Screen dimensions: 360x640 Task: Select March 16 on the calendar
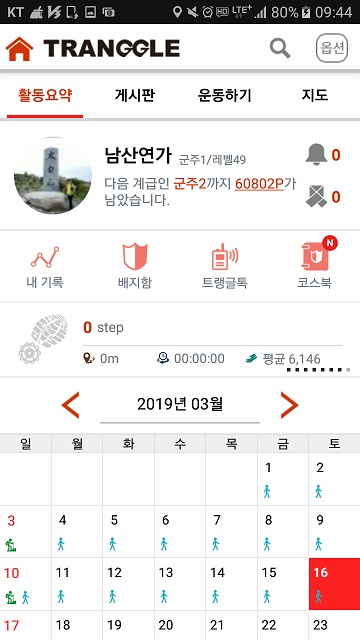pyautogui.click(x=334, y=584)
